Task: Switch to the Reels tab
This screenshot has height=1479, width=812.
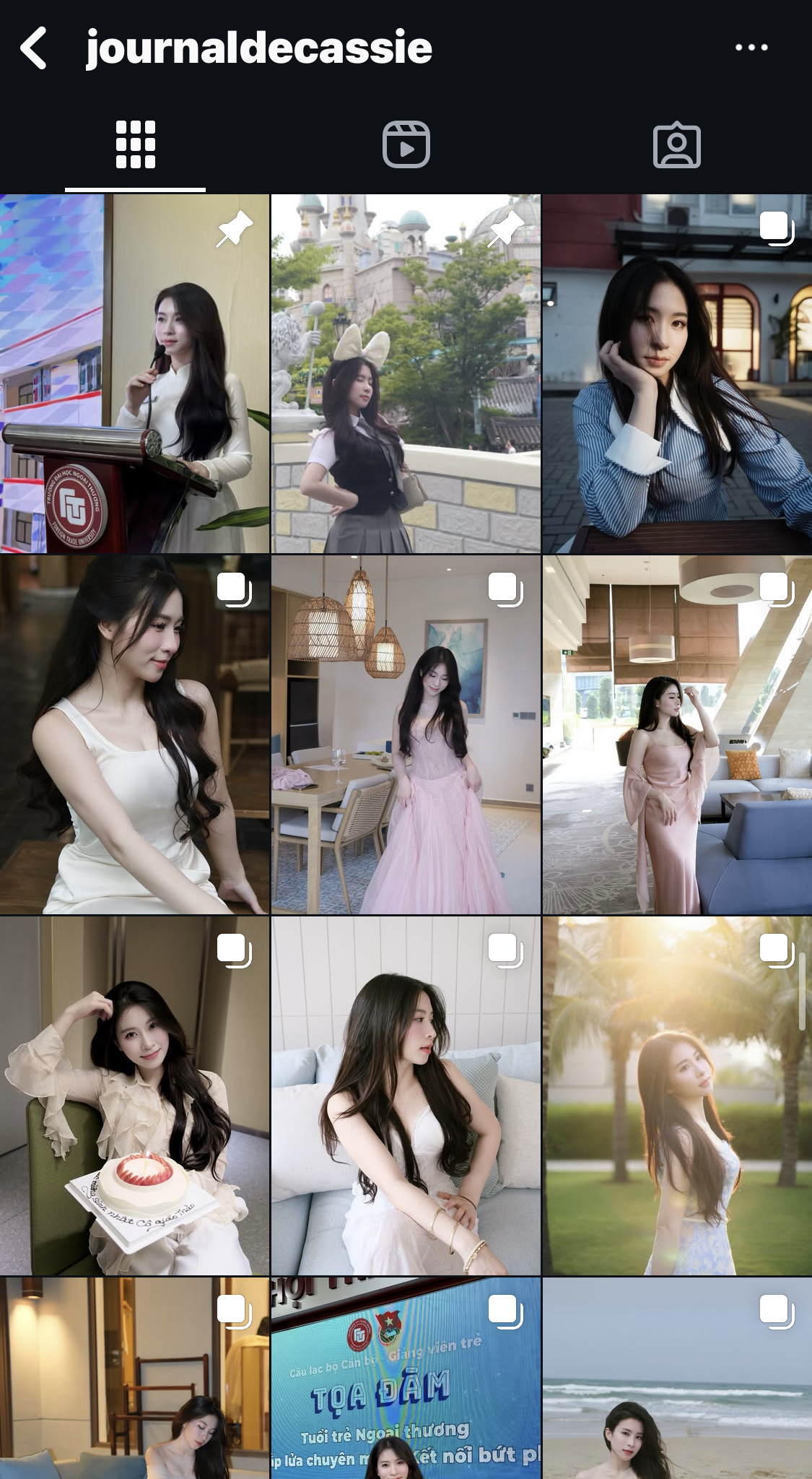Action: pyautogui.click(x=406, y=145)
